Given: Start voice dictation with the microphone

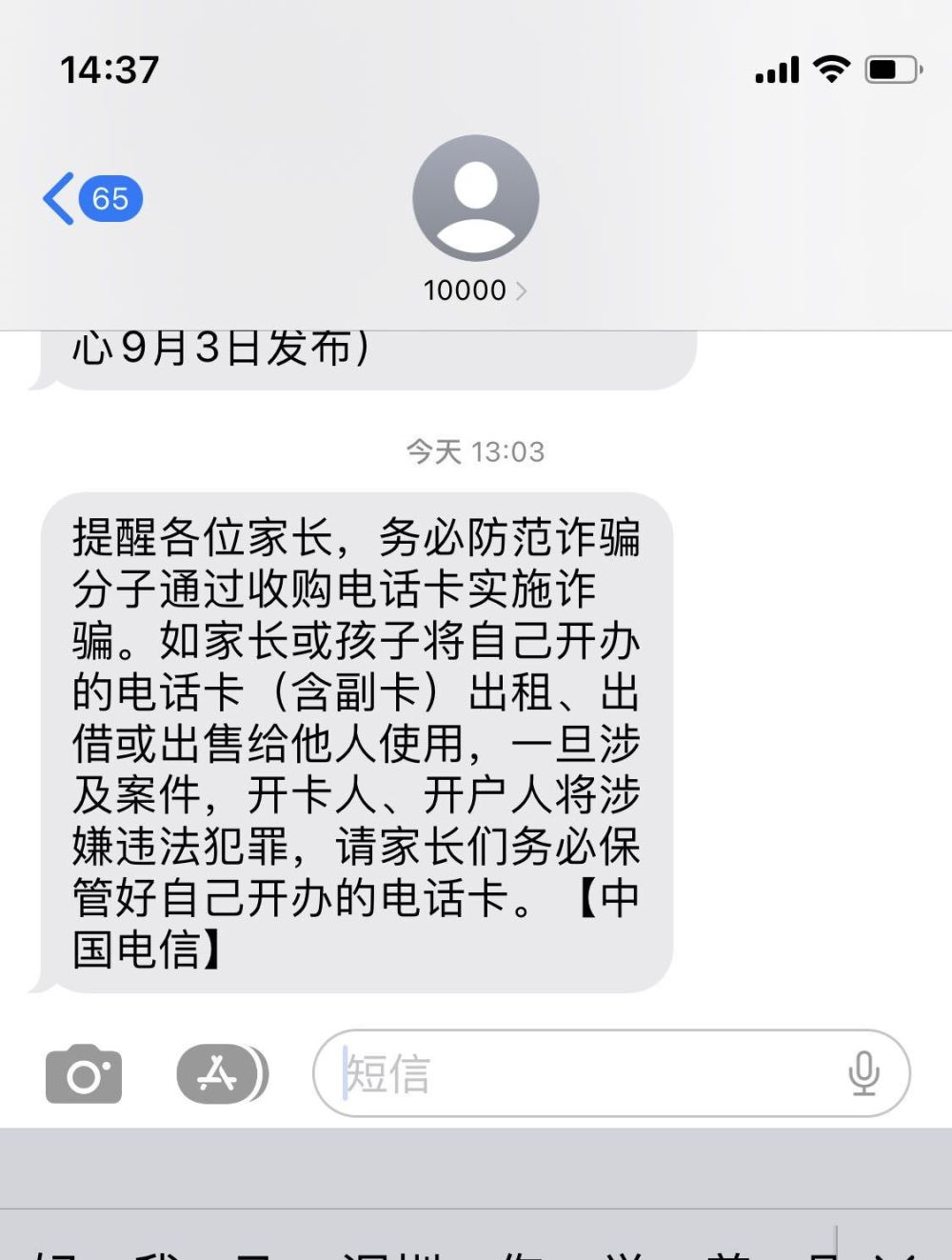Looking at the screenshot, I should click(x=863, y=1073).
